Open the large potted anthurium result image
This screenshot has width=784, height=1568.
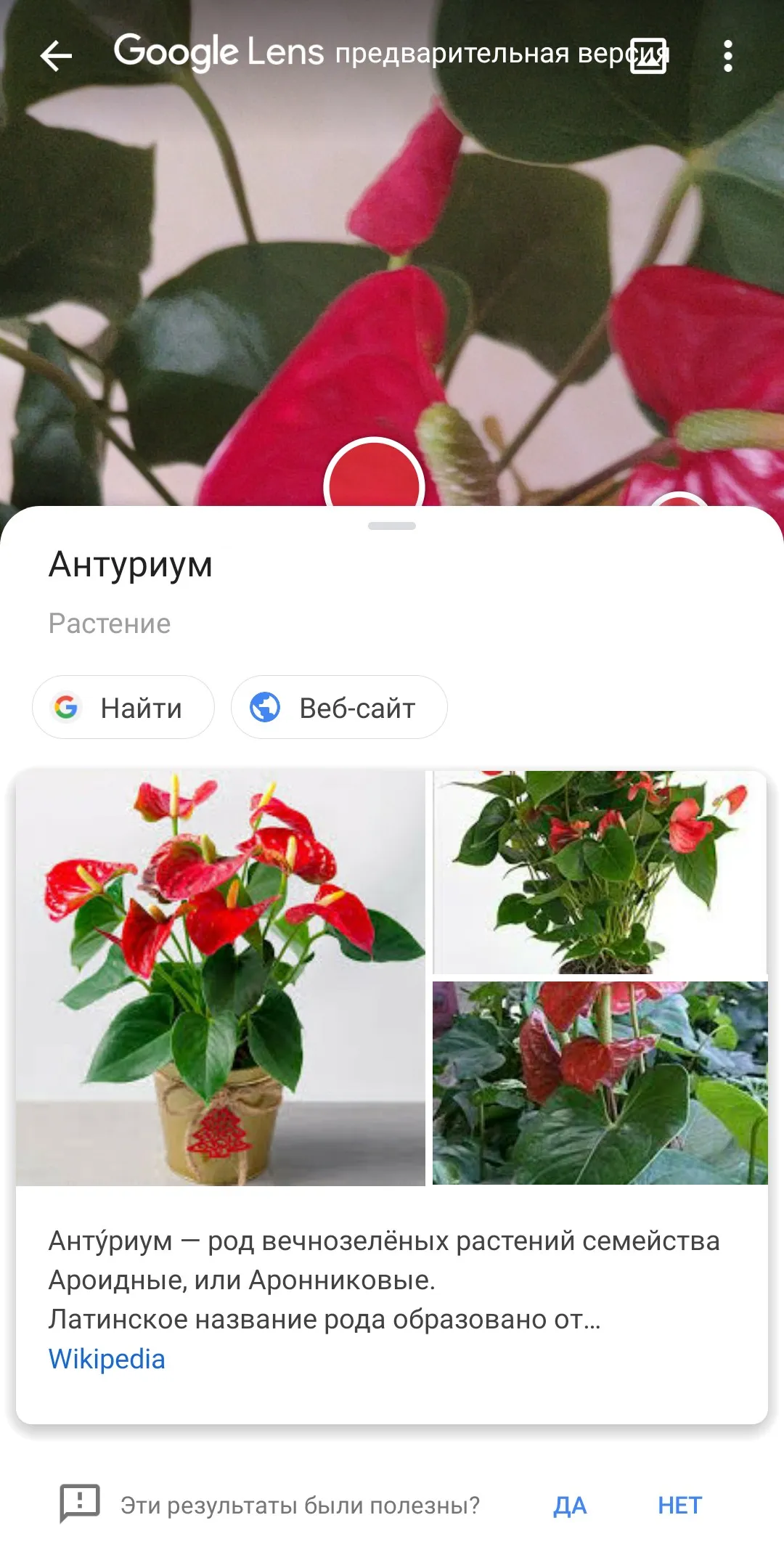click(x=221, y=978)
